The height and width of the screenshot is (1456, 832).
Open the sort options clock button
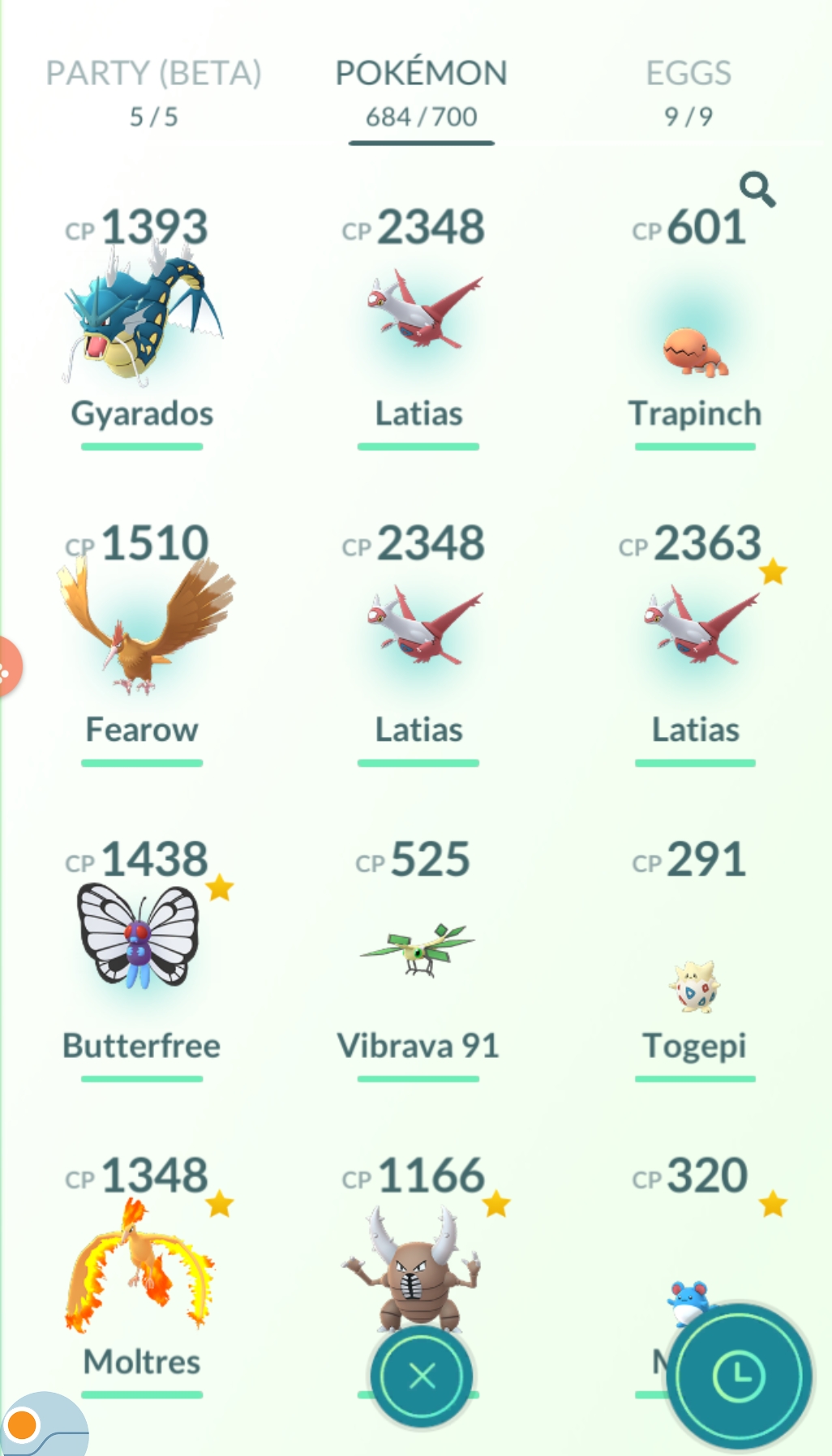[739, 1376]
